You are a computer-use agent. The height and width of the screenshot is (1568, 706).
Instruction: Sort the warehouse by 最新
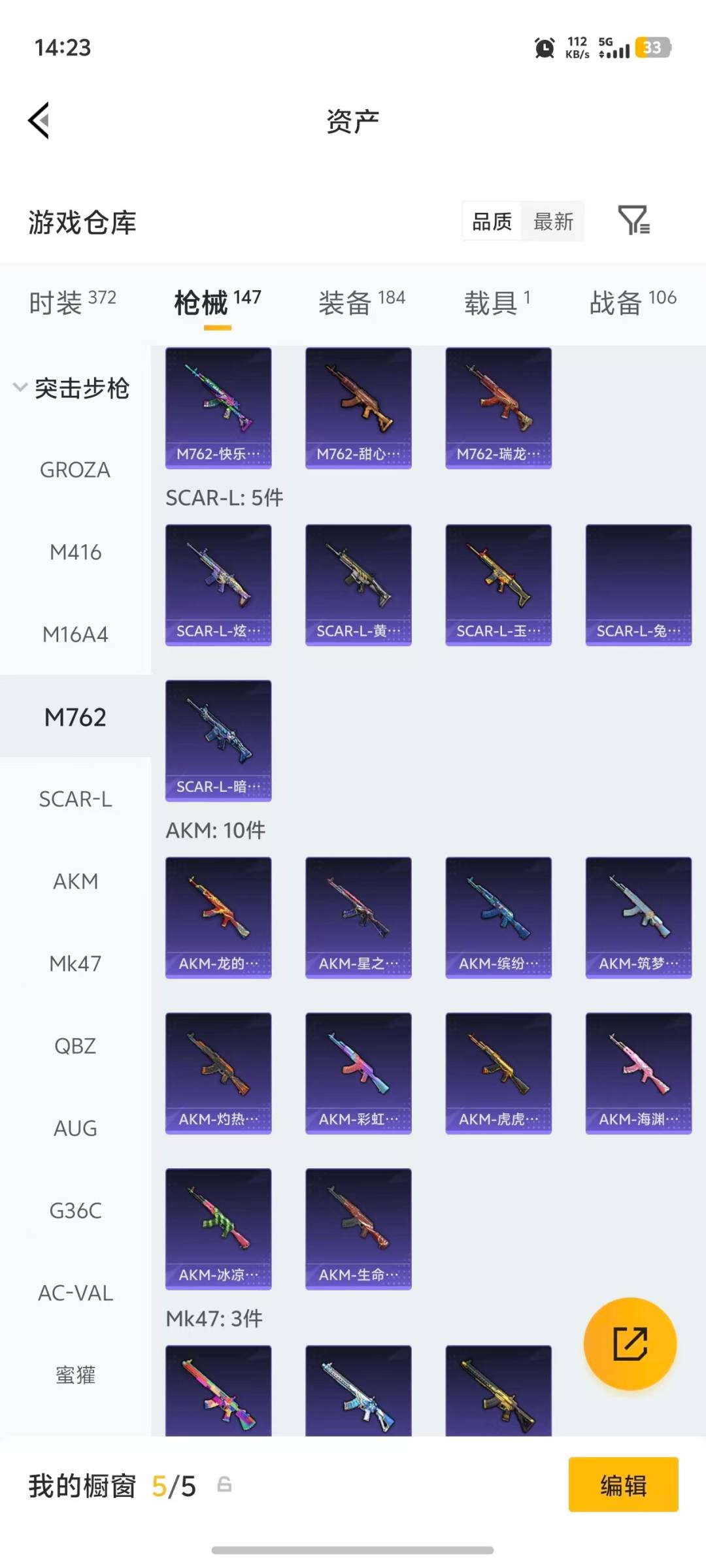coord(553,221)
